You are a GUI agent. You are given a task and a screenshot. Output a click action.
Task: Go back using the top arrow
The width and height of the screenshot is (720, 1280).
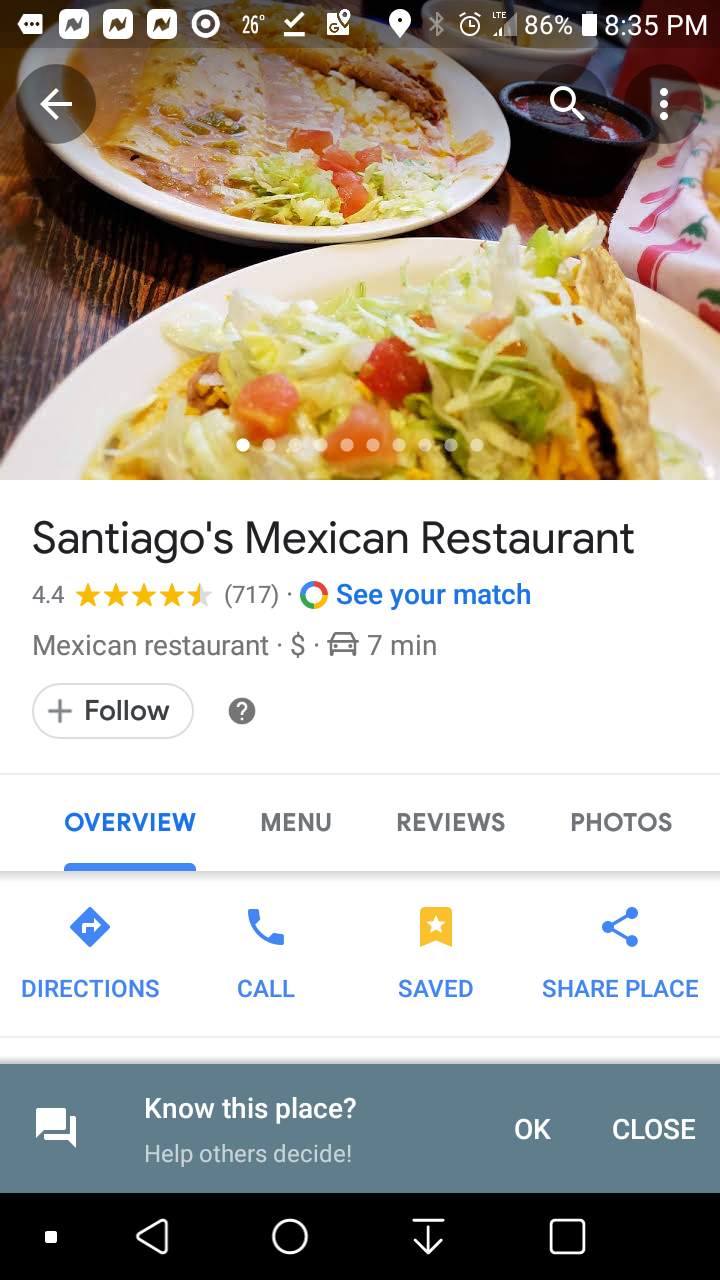[56, 104]
